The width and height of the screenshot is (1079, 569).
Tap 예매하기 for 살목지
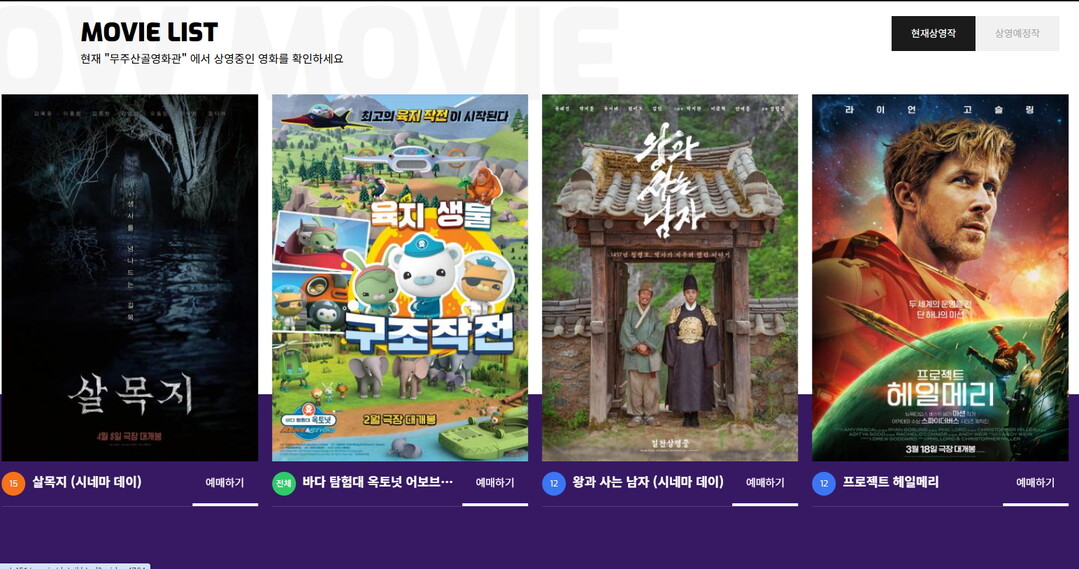[x=225, y=483]
